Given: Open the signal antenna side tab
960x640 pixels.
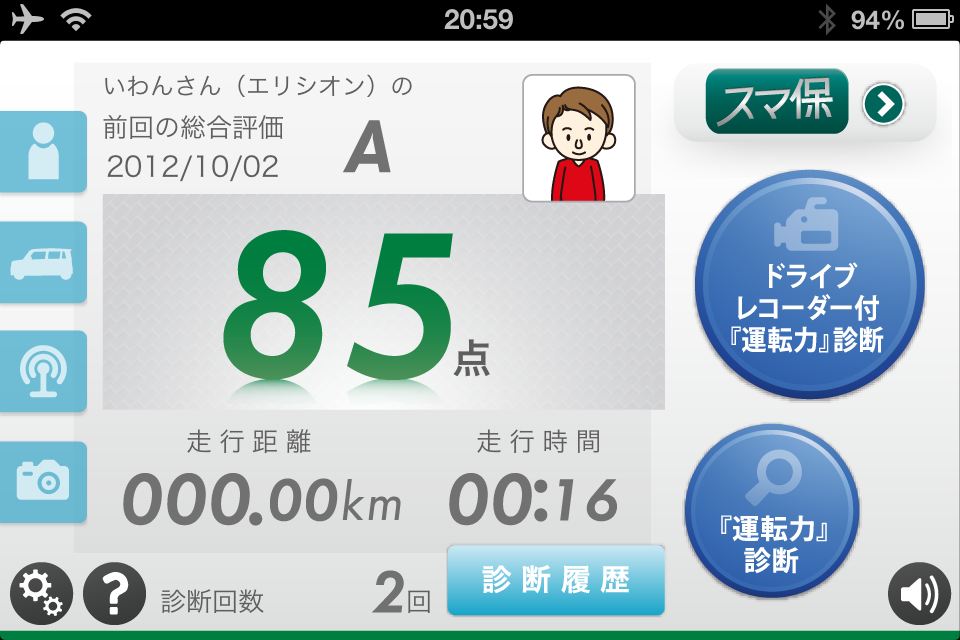Looking at the screenshot, I should coord(43,371).
